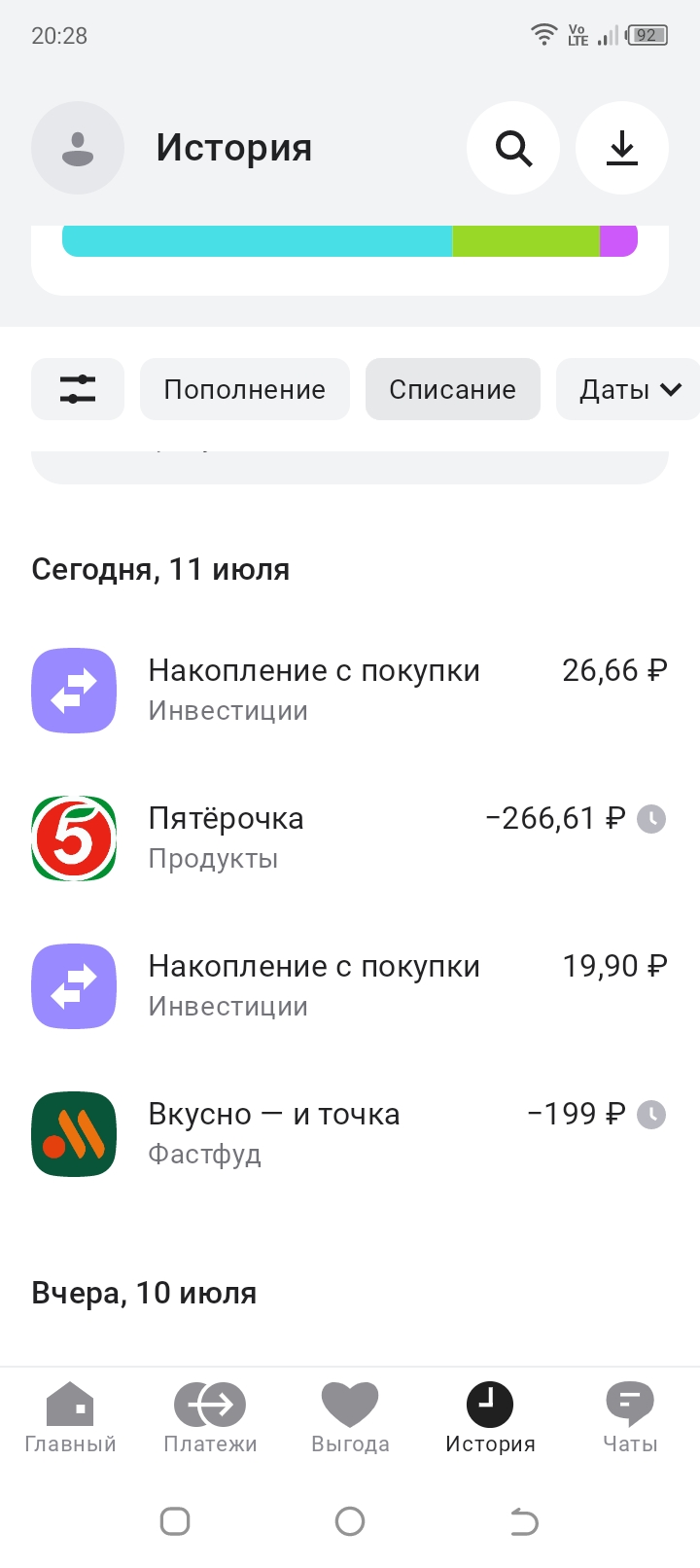Open the Чаты tab
This screenshot has width=700, height=1568.
(630, 1418)
